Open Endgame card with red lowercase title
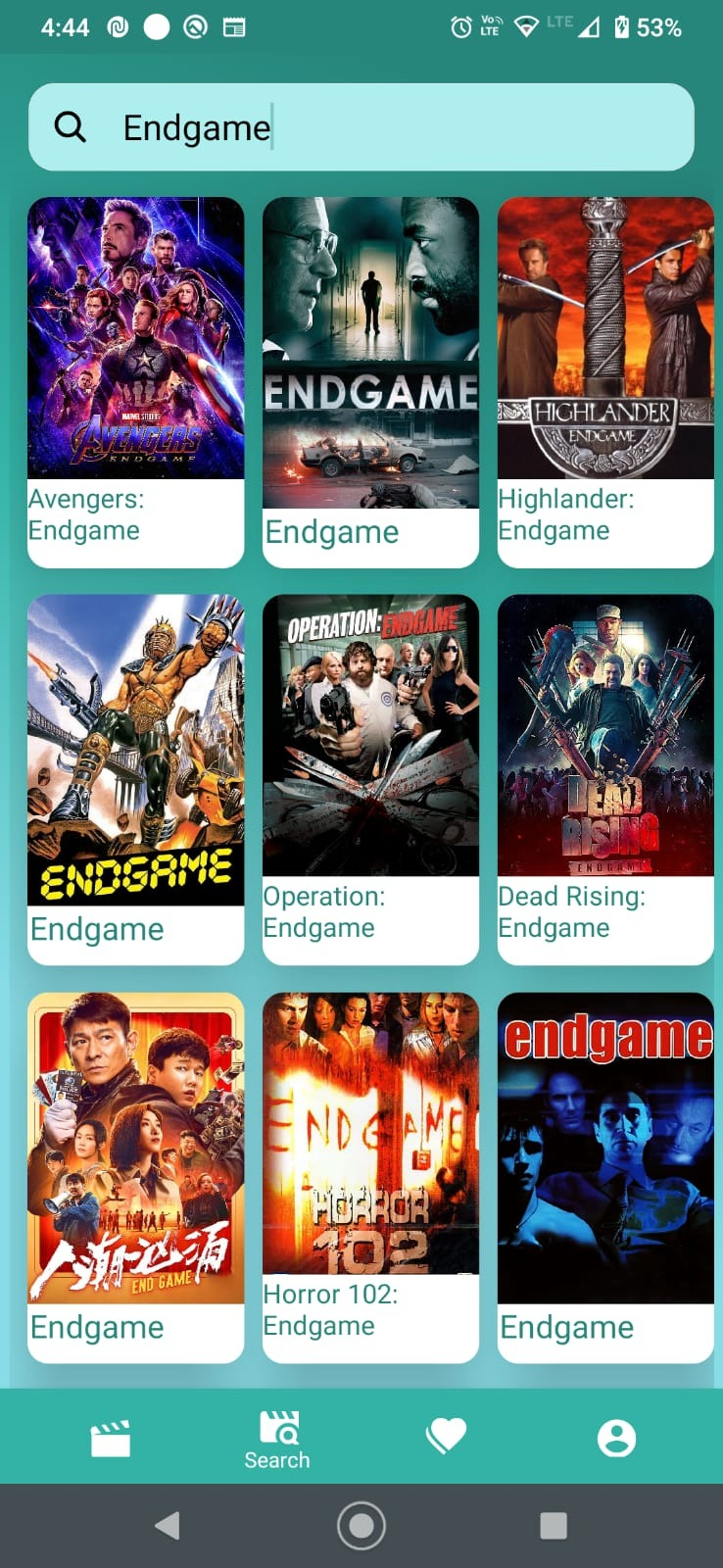This screenshot has height=1568, width=723. coord(605,1176)
